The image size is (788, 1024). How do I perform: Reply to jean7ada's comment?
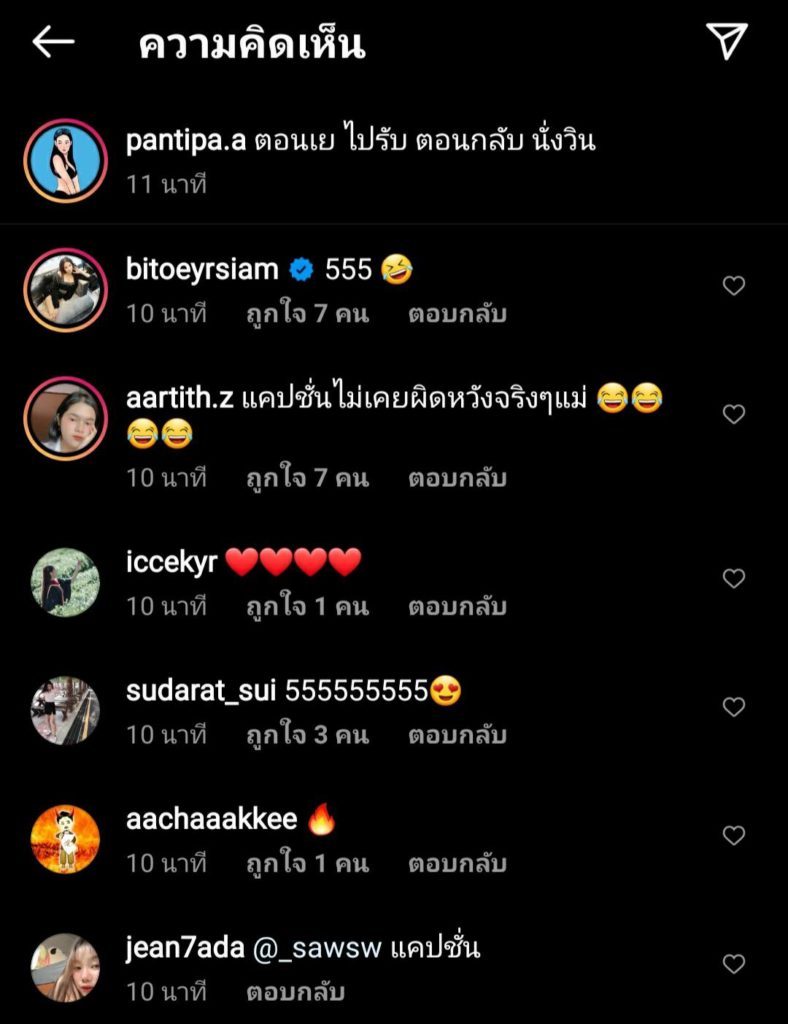tap(295, 992)
